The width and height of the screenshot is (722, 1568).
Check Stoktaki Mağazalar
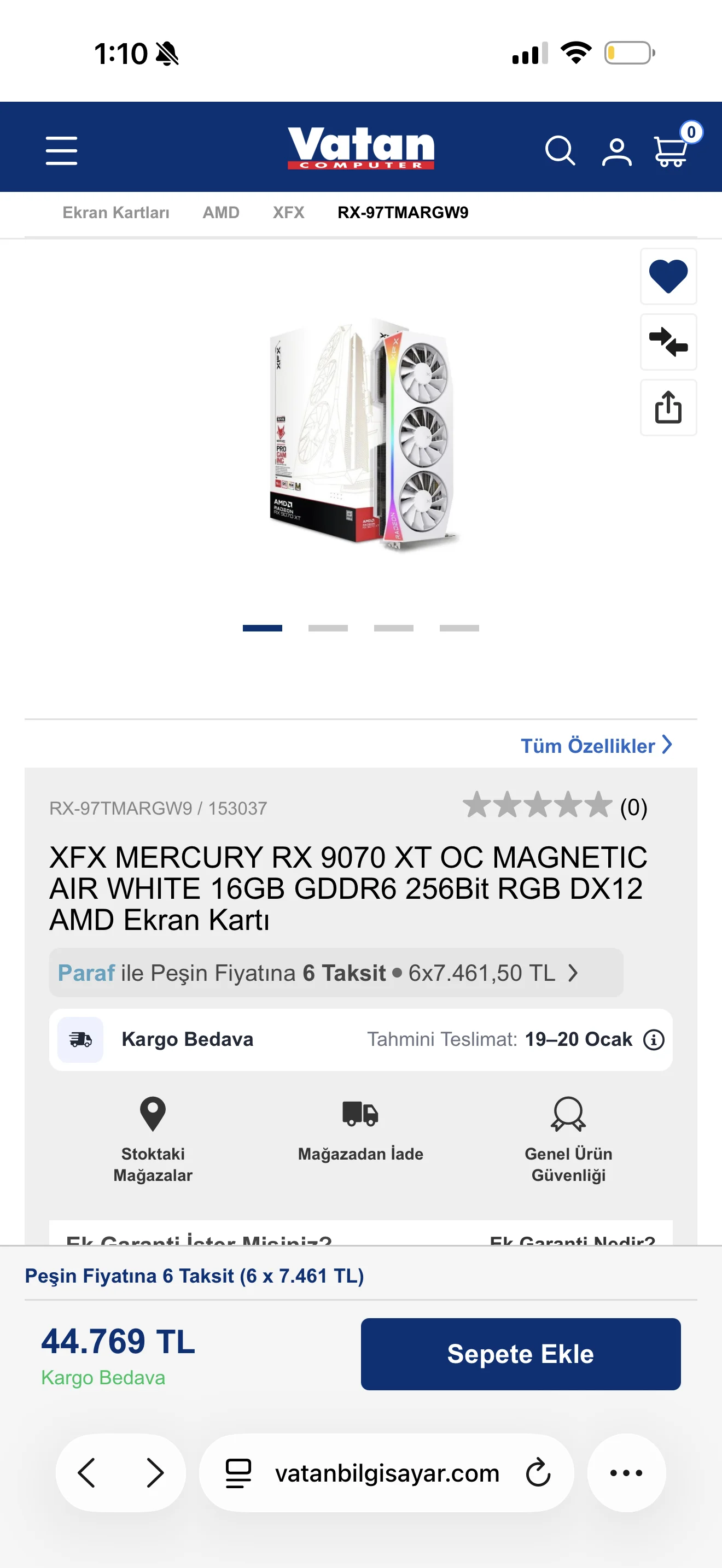(153, 1139)
